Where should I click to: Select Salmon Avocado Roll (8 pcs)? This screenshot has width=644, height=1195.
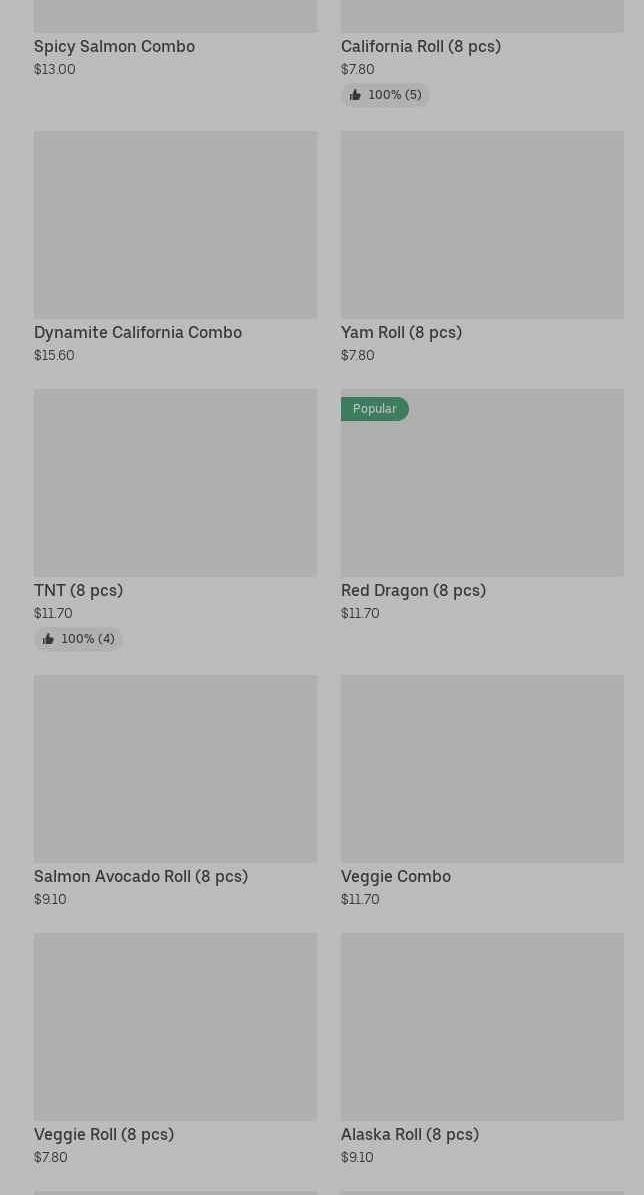[175, 770]
